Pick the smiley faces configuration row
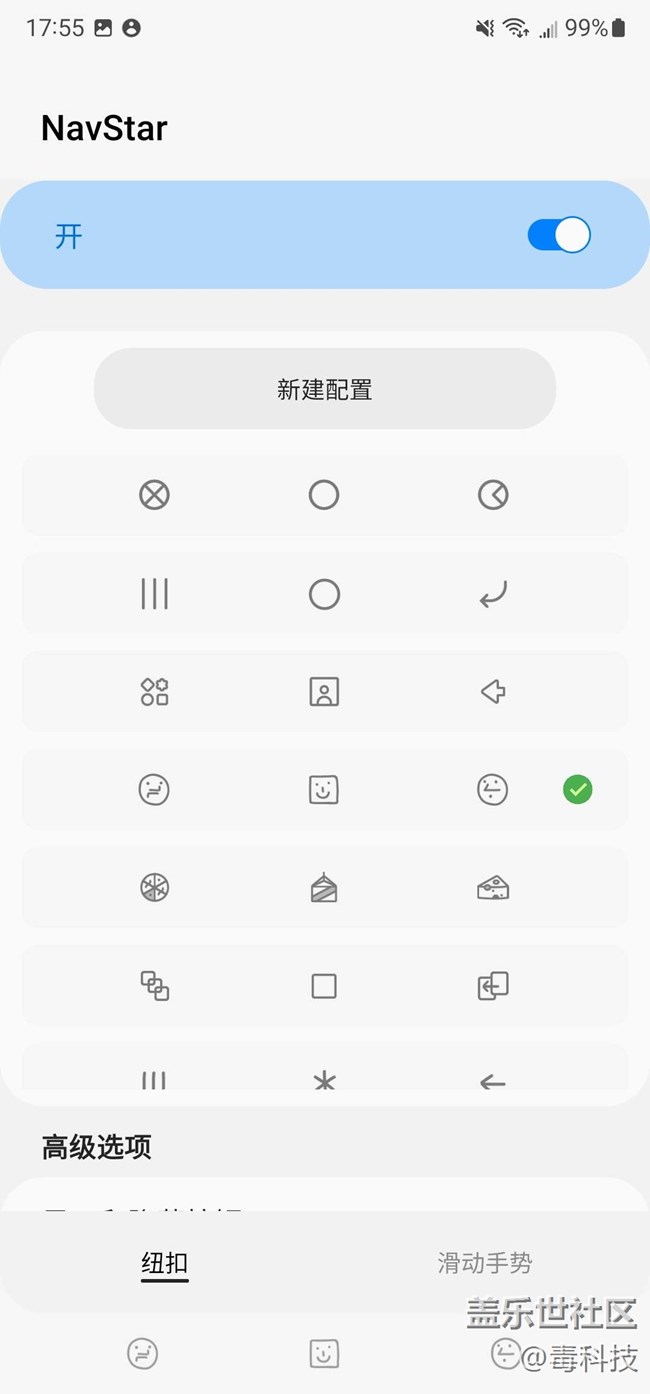The image size is (650, 1394). [x=325, y=790]
